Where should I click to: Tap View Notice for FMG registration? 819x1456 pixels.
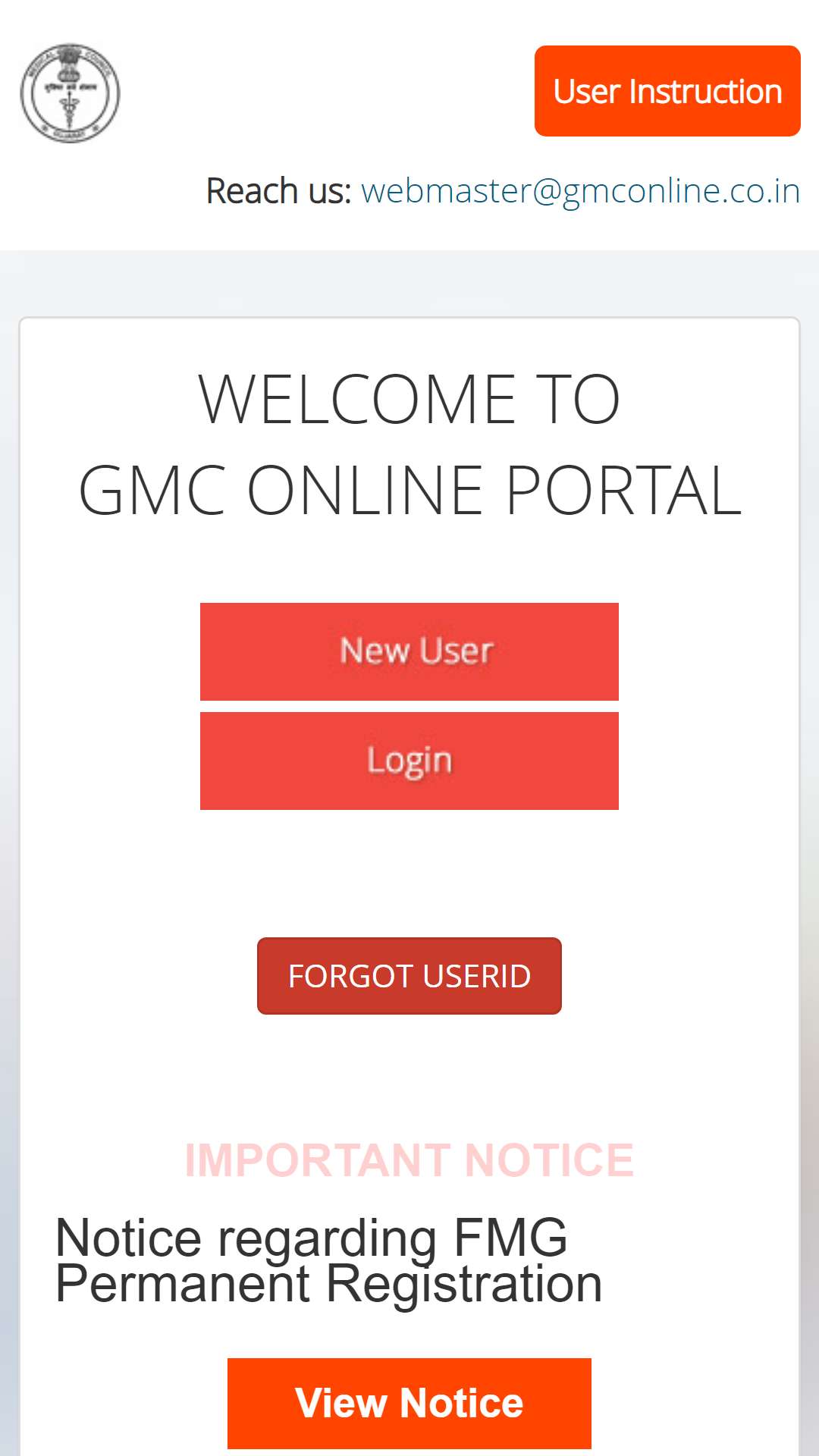(x=409, y=1403)
